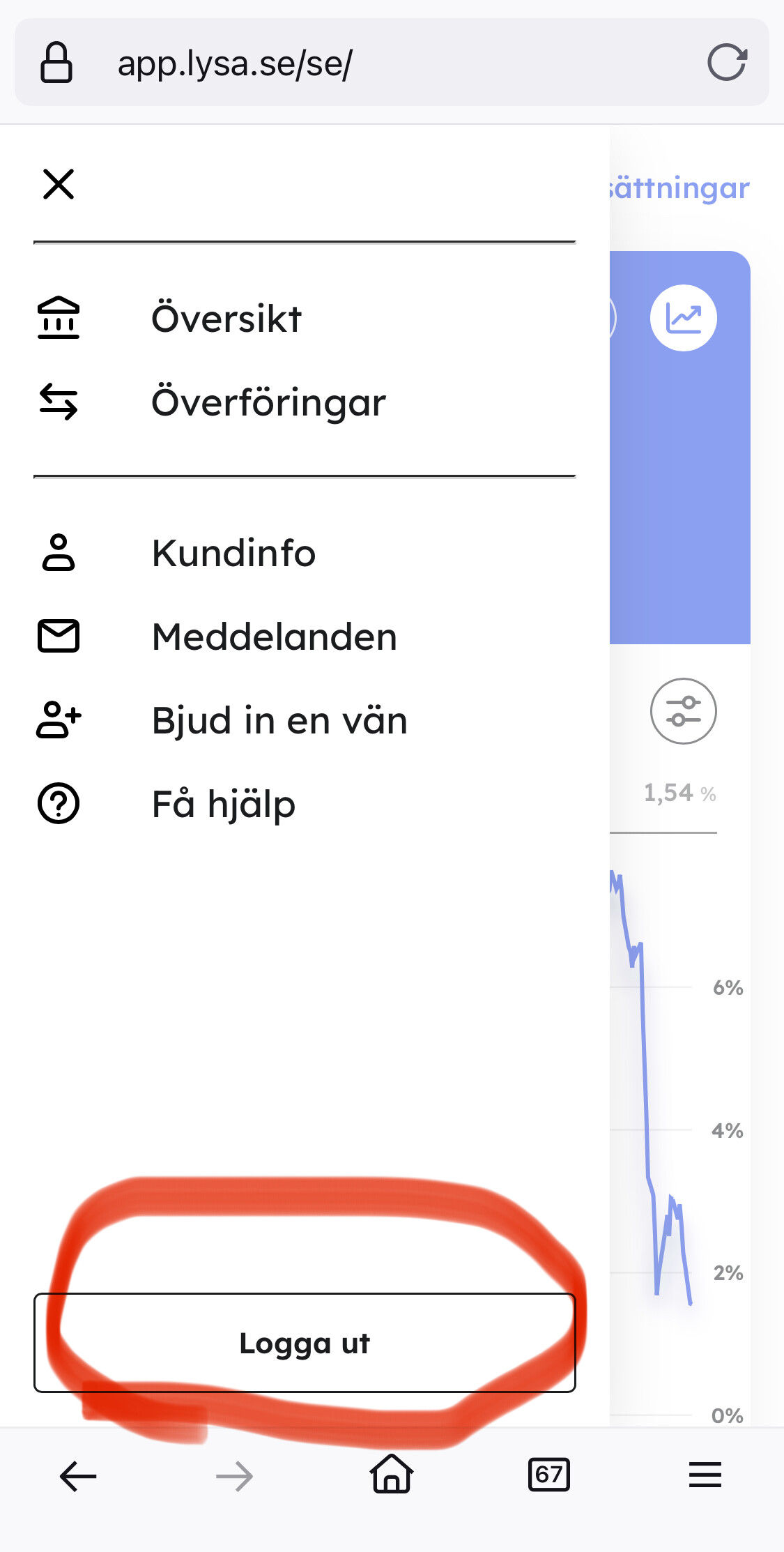Tap the app.lysa.se address bar
The height and width of the screenshot is (1552, 784).
348,63
